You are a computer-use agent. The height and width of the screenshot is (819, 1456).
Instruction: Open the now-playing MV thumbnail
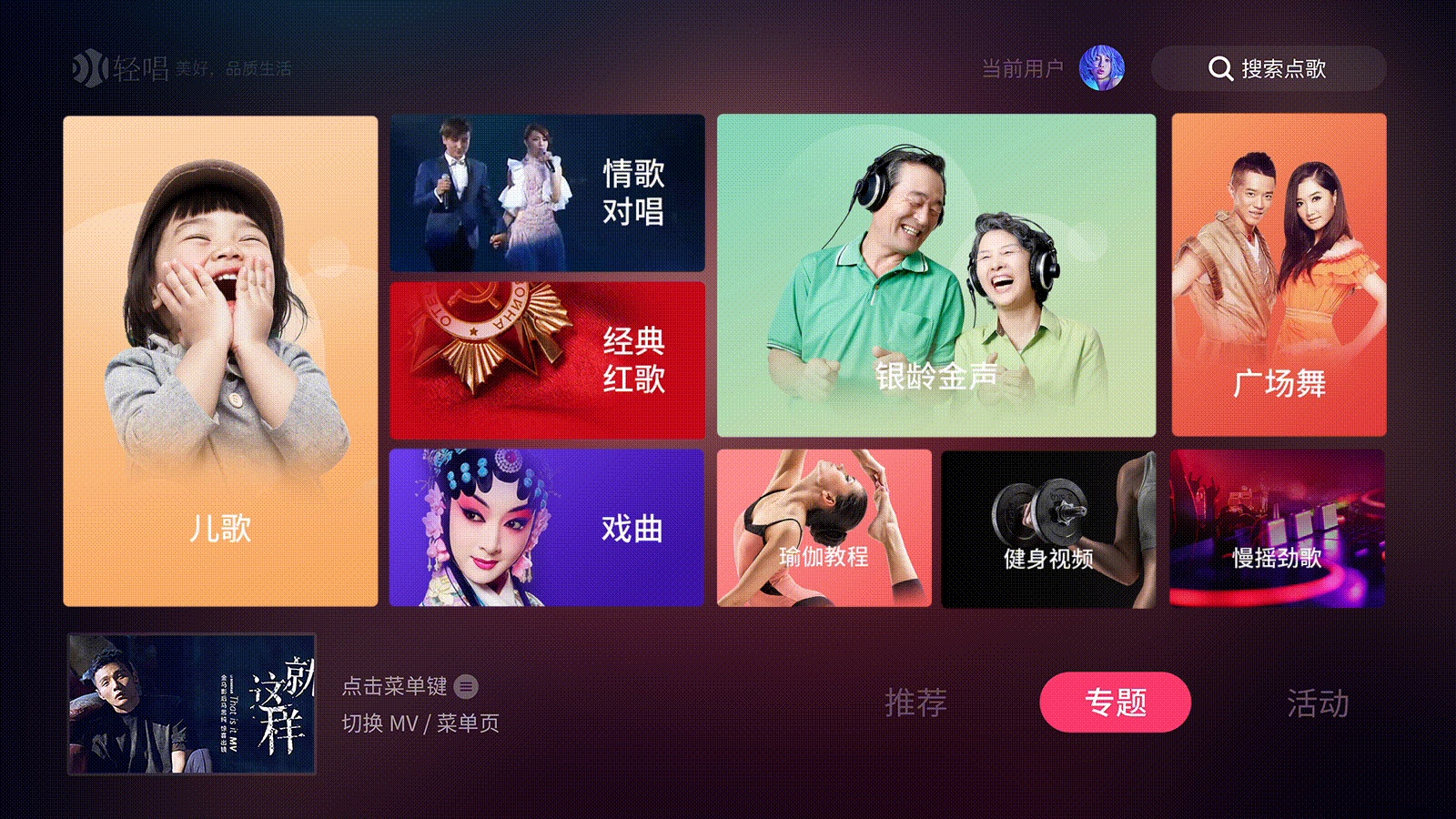pos(192,704)
